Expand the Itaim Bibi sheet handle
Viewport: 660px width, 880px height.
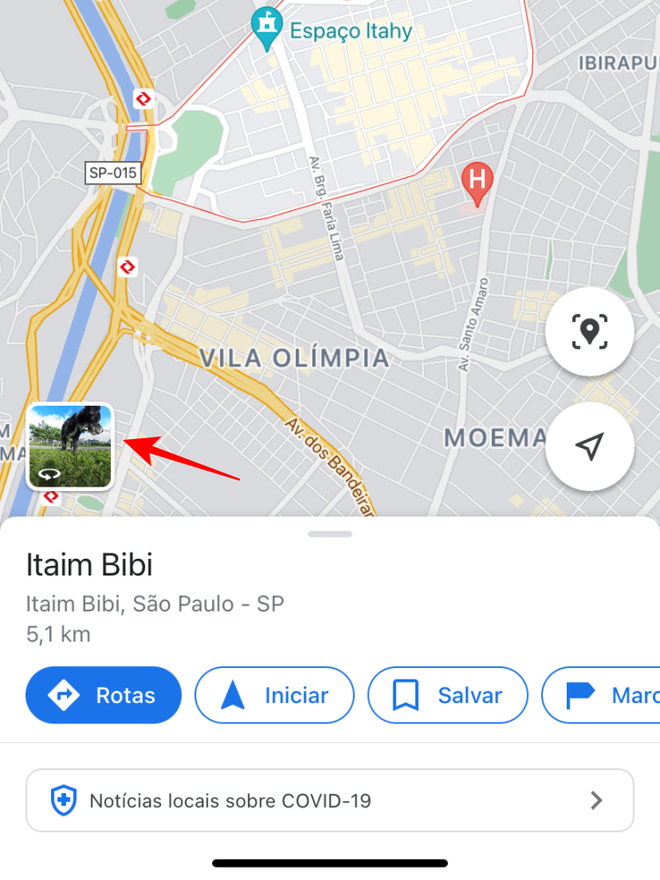click(x=330, y=534)
